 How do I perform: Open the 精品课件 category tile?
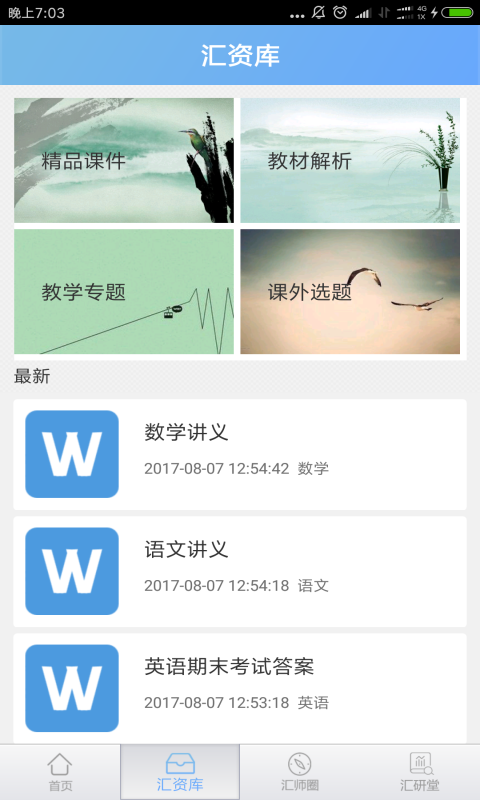pyautogui.click(x=124, y=160)
